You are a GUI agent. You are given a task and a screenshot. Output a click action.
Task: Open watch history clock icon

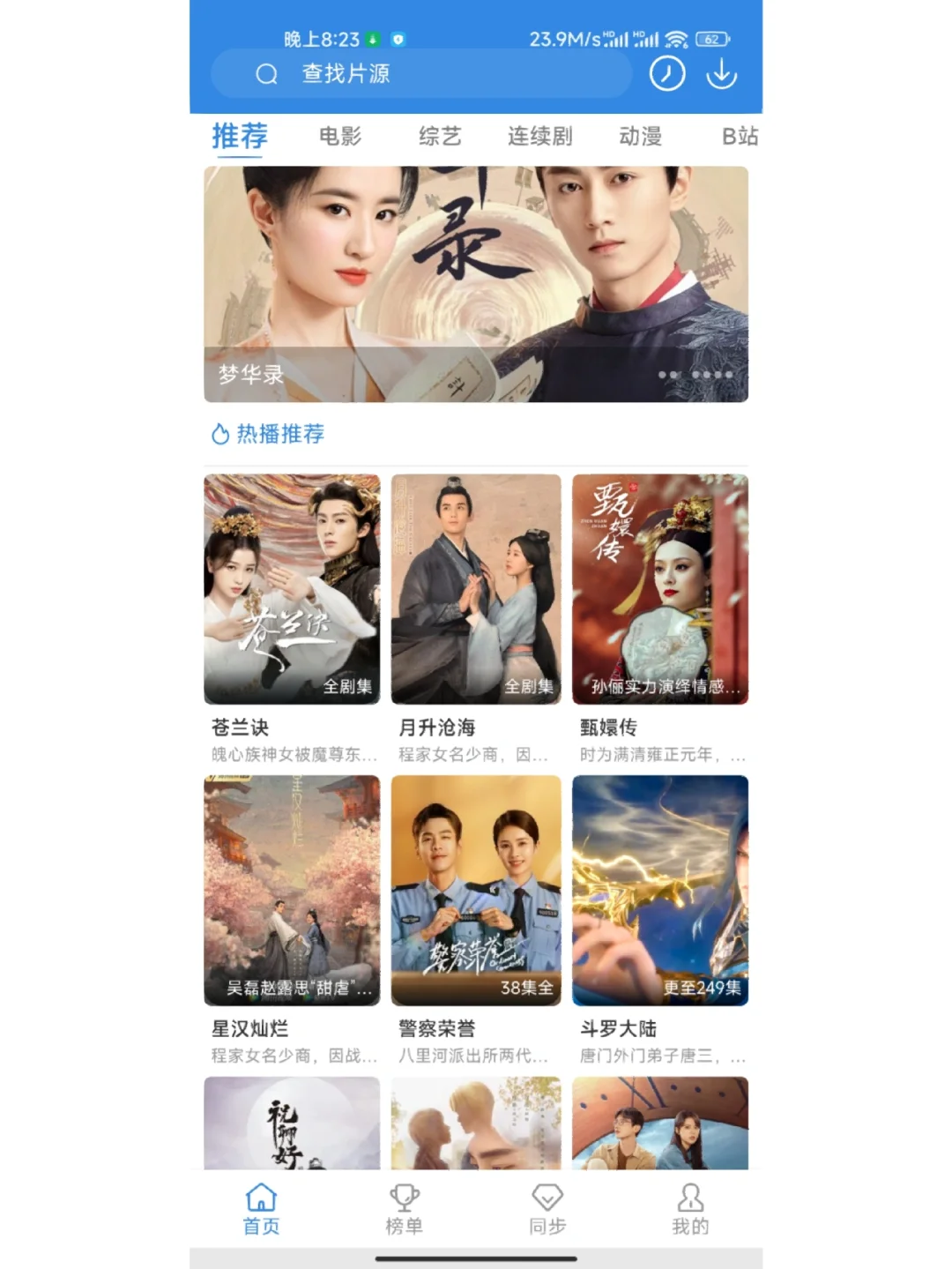[667, 74]
